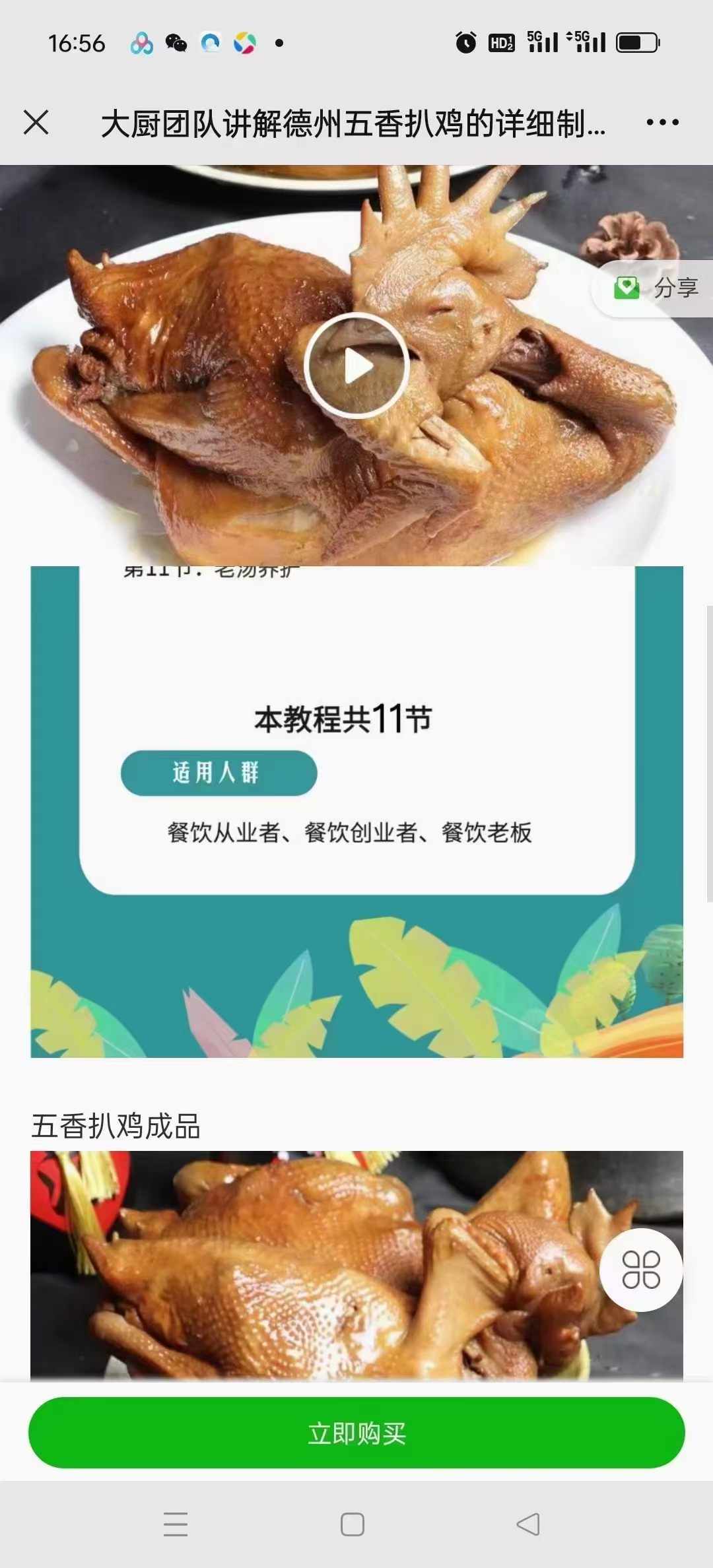
Task: Tap the colorful photos floating icon in status bar
Action: click(246, 43)
